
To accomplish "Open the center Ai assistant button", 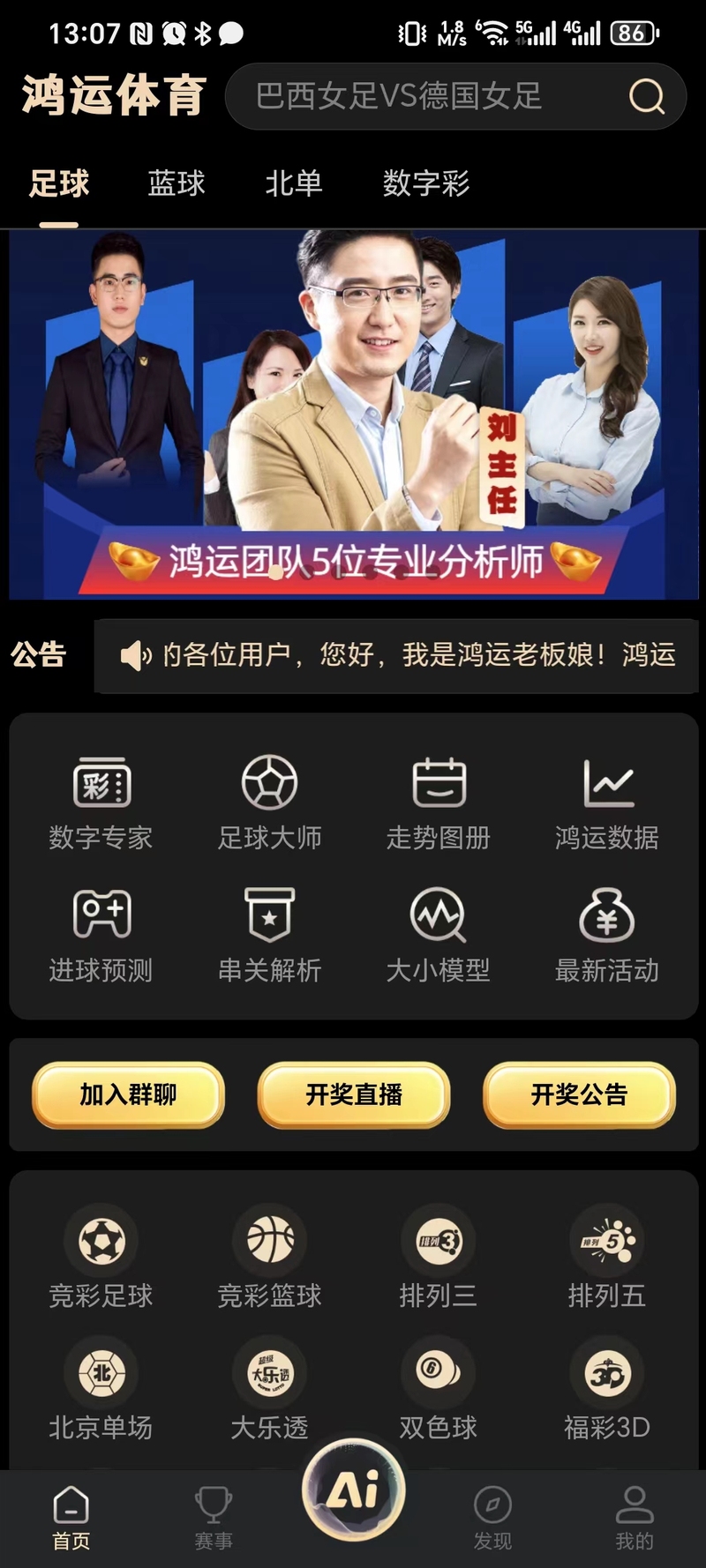I will (x=353, y=1490).
